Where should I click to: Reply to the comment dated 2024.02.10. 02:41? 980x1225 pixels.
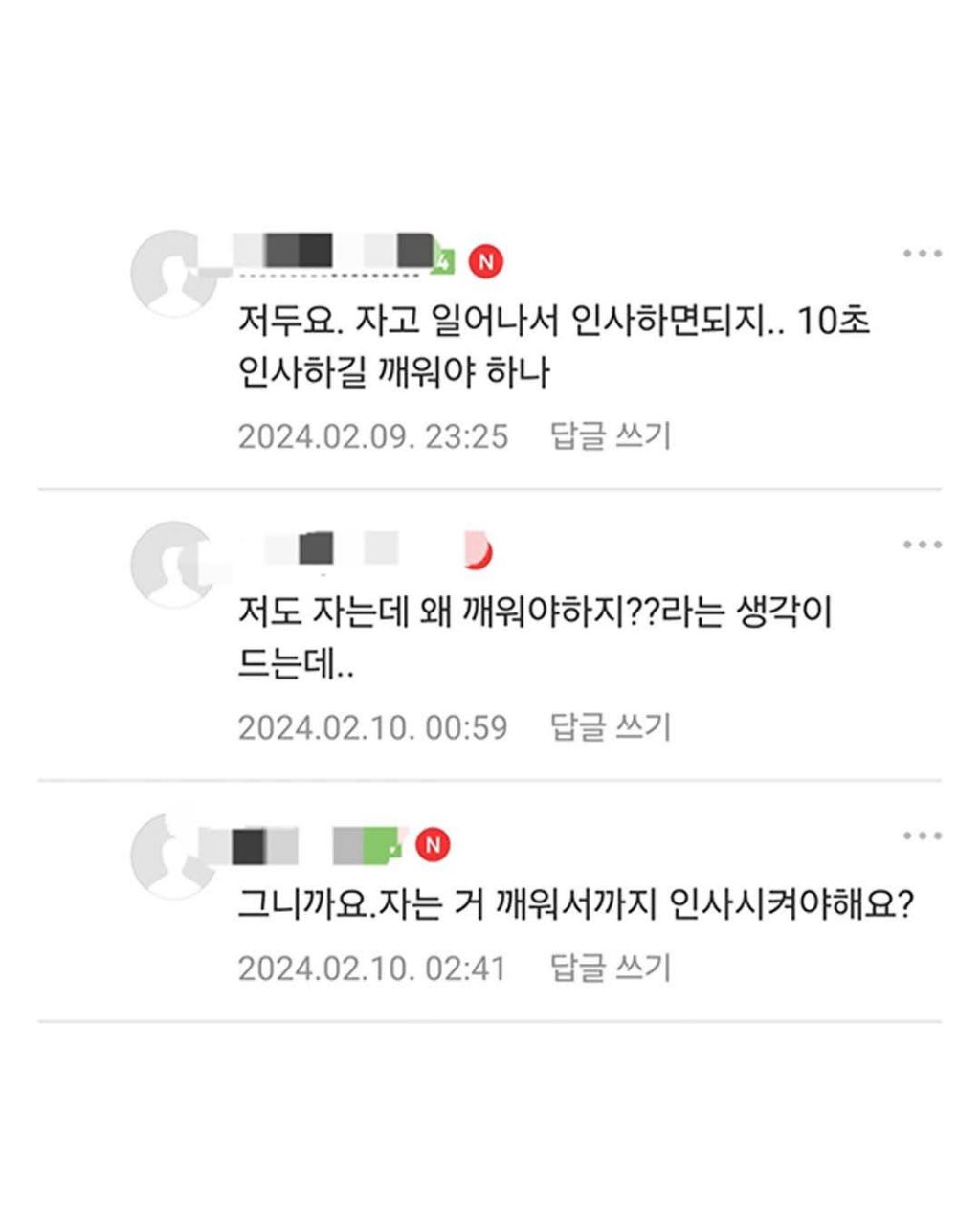pos(610,968)
